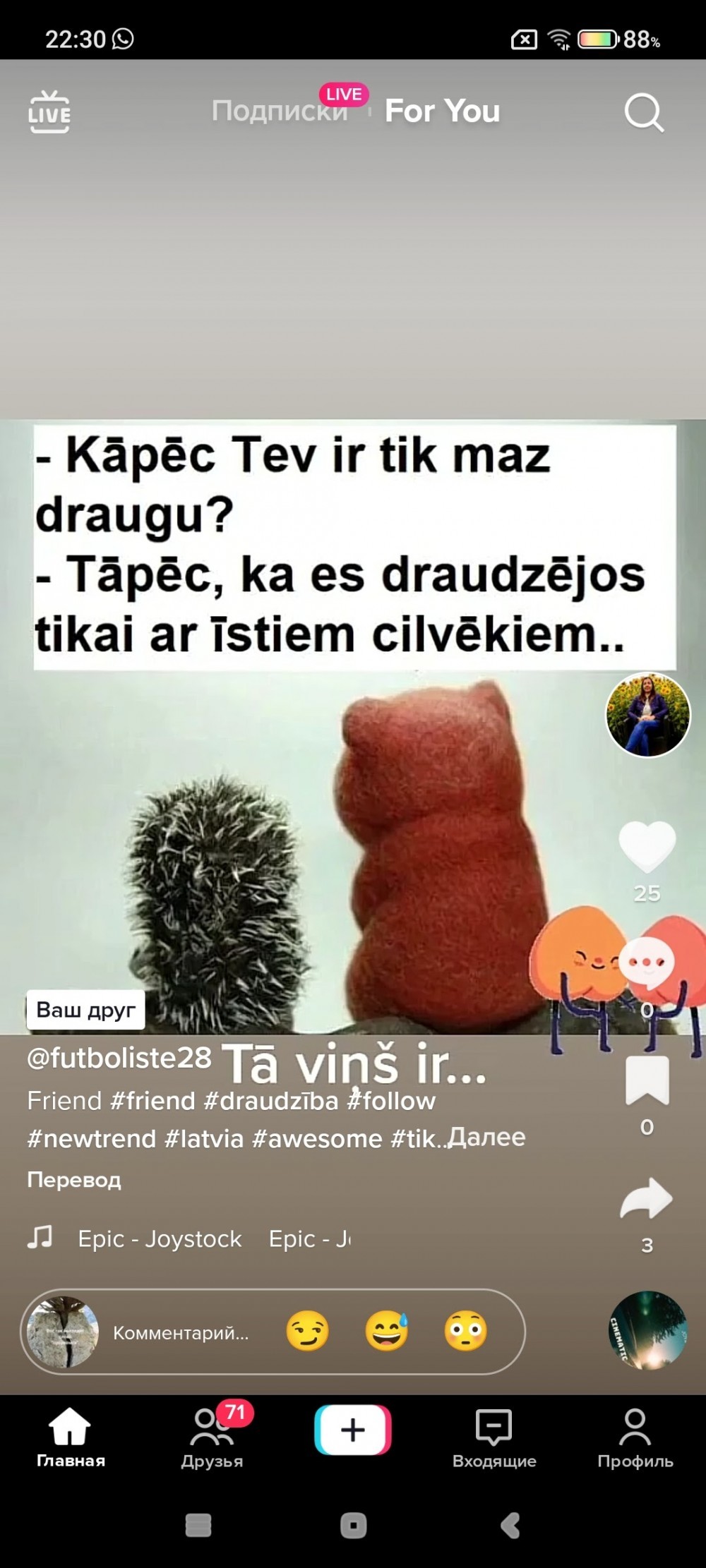
Task: Open the spinning sound disc
Action: point(647,1331)
